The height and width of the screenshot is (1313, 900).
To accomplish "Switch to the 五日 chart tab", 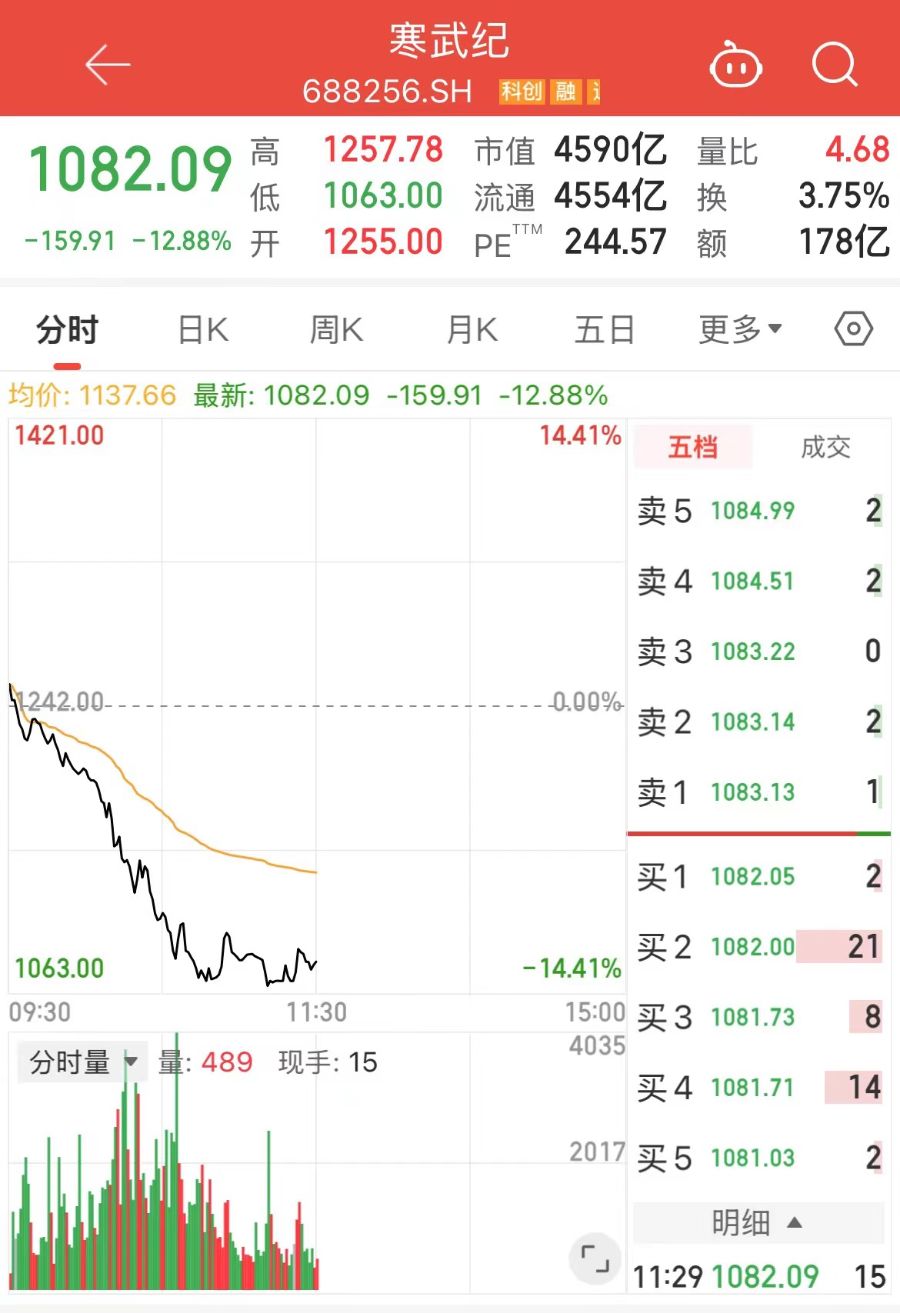I will click(605, 329).
